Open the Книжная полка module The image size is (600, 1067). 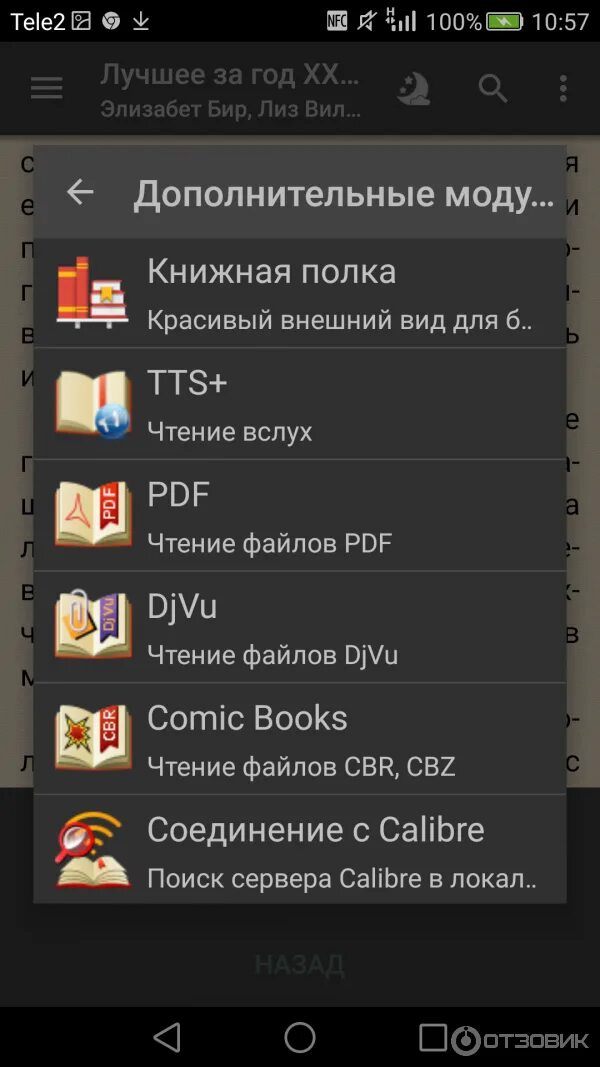(300, 292)
